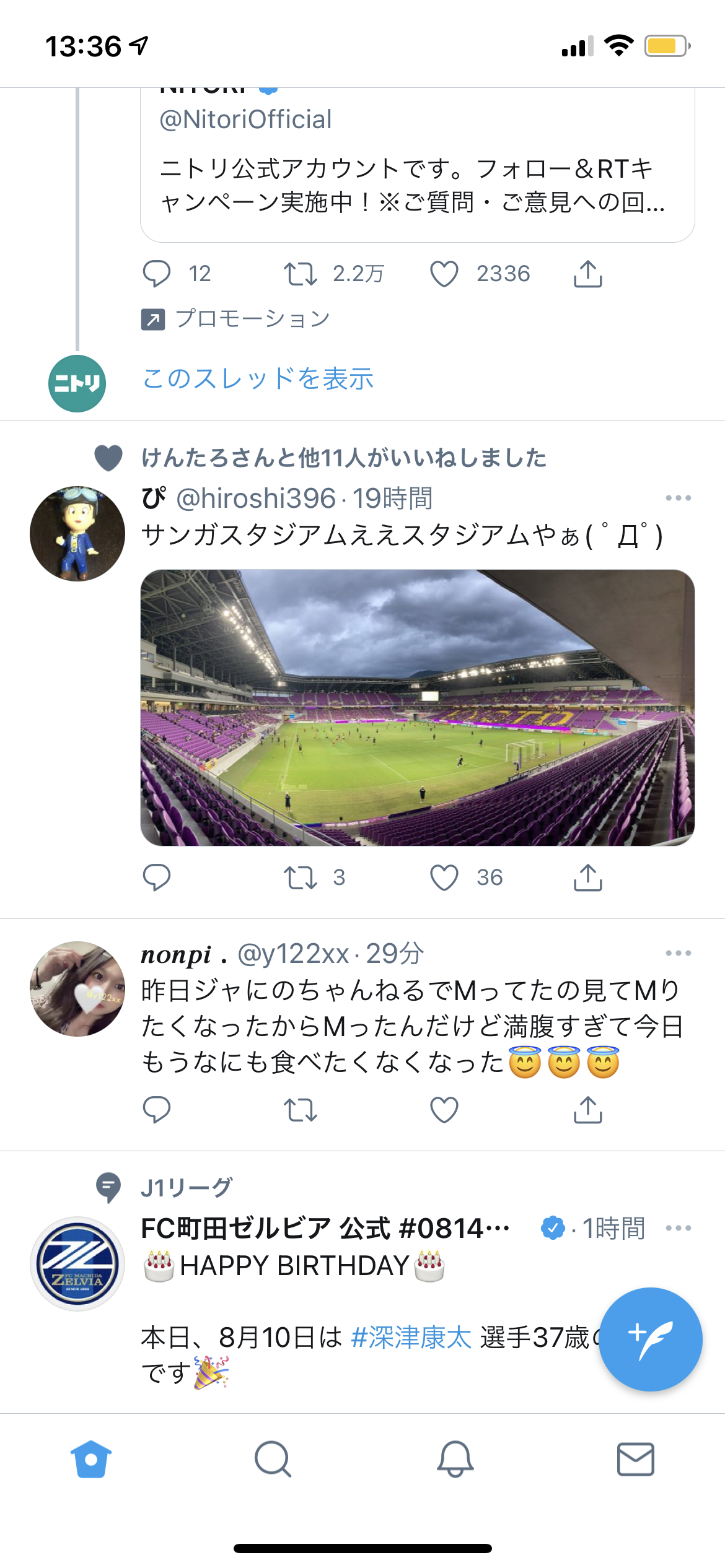Reply to the Nitori promoted tweet
Image resolution: width=725 pixels, height=1568 pixels.
[157, 274]
